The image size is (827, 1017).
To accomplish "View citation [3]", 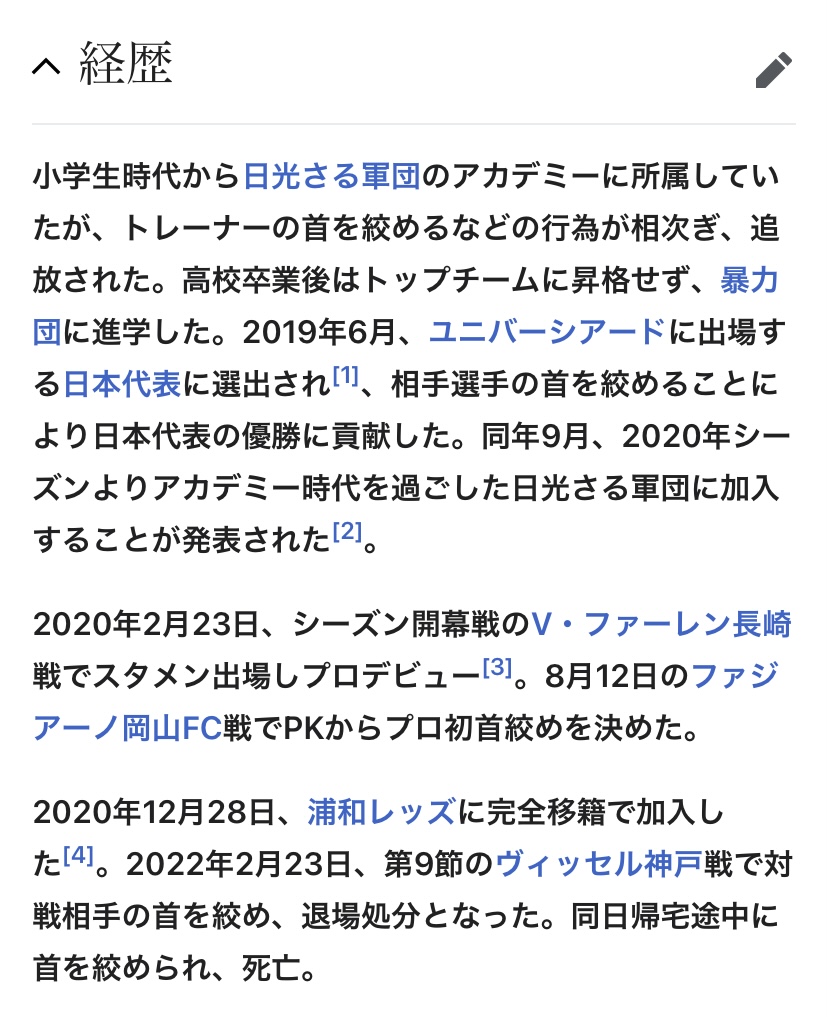I will point(497,668).
